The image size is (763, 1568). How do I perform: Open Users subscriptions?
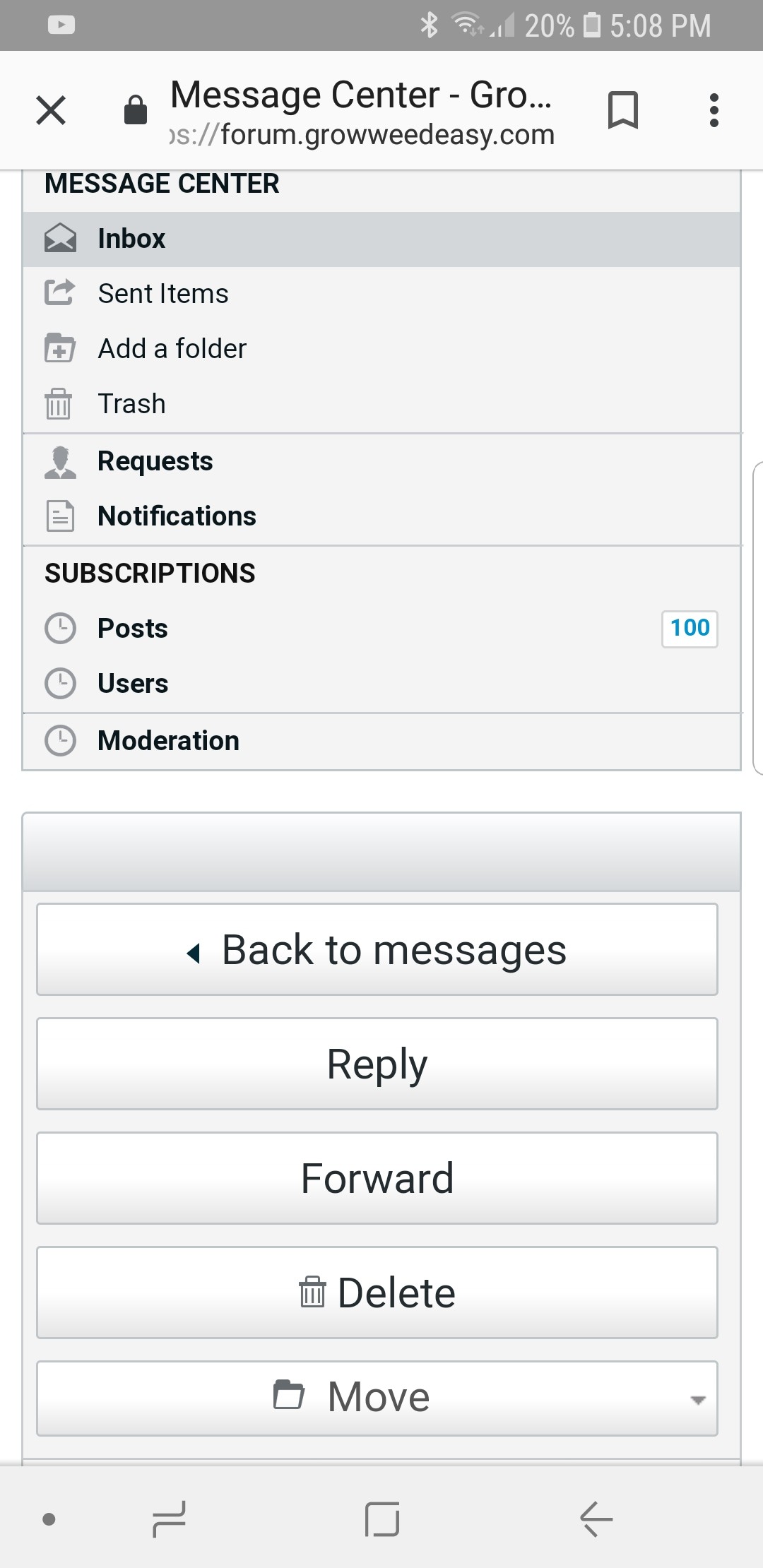(133, 684)
